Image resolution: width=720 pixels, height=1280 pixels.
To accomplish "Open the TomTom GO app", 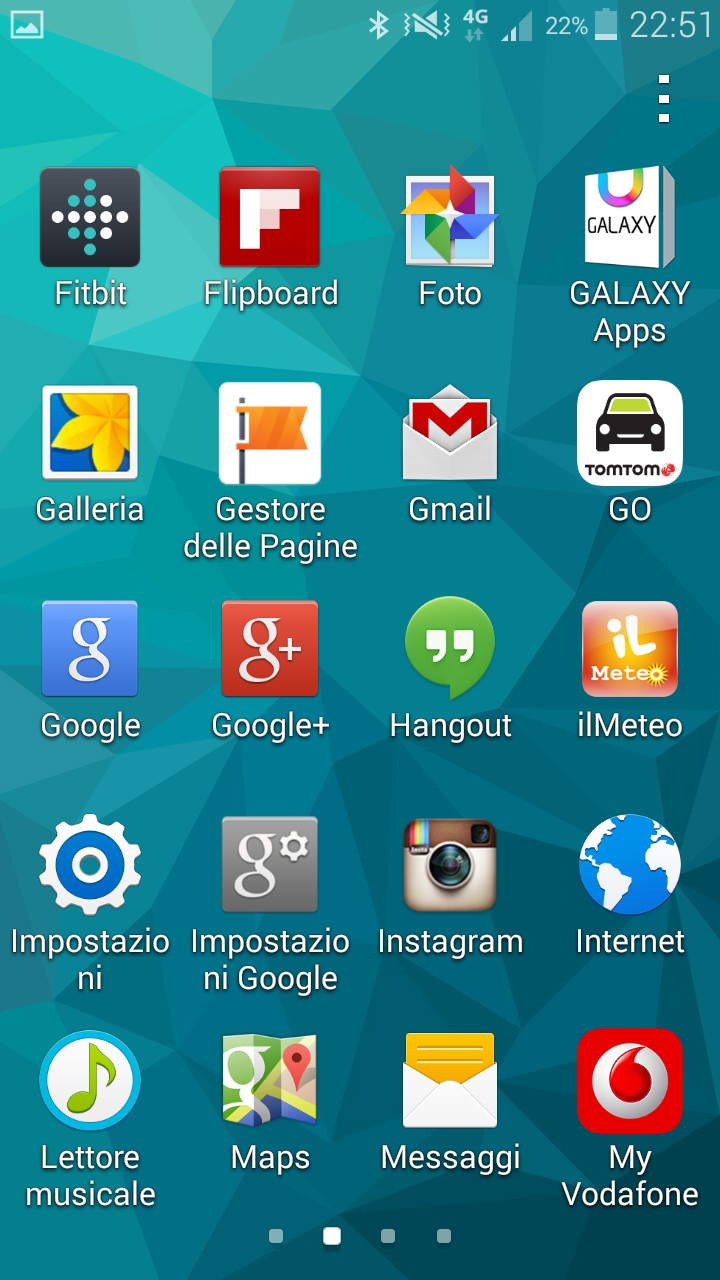I will pos(630,433).
